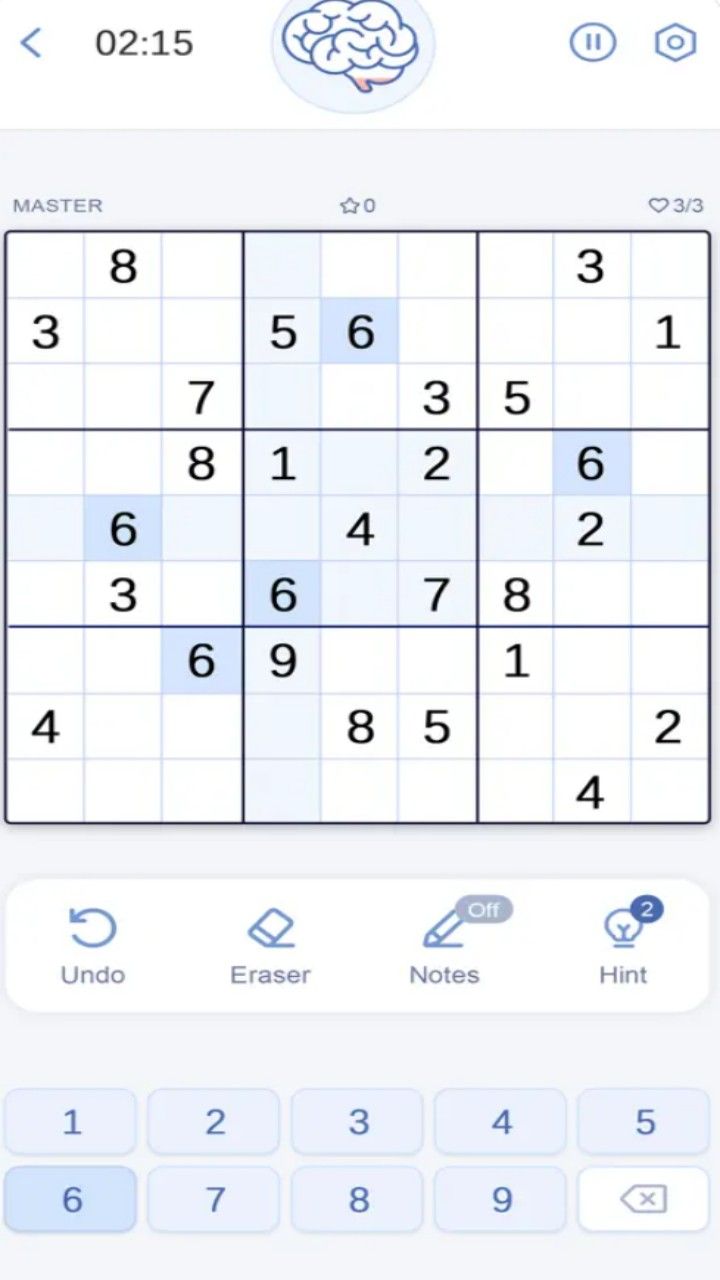The width and height of the screenshot is (720, 1280).
Task: Select number 6 on the keypad
Action: tap(71, 1198)
